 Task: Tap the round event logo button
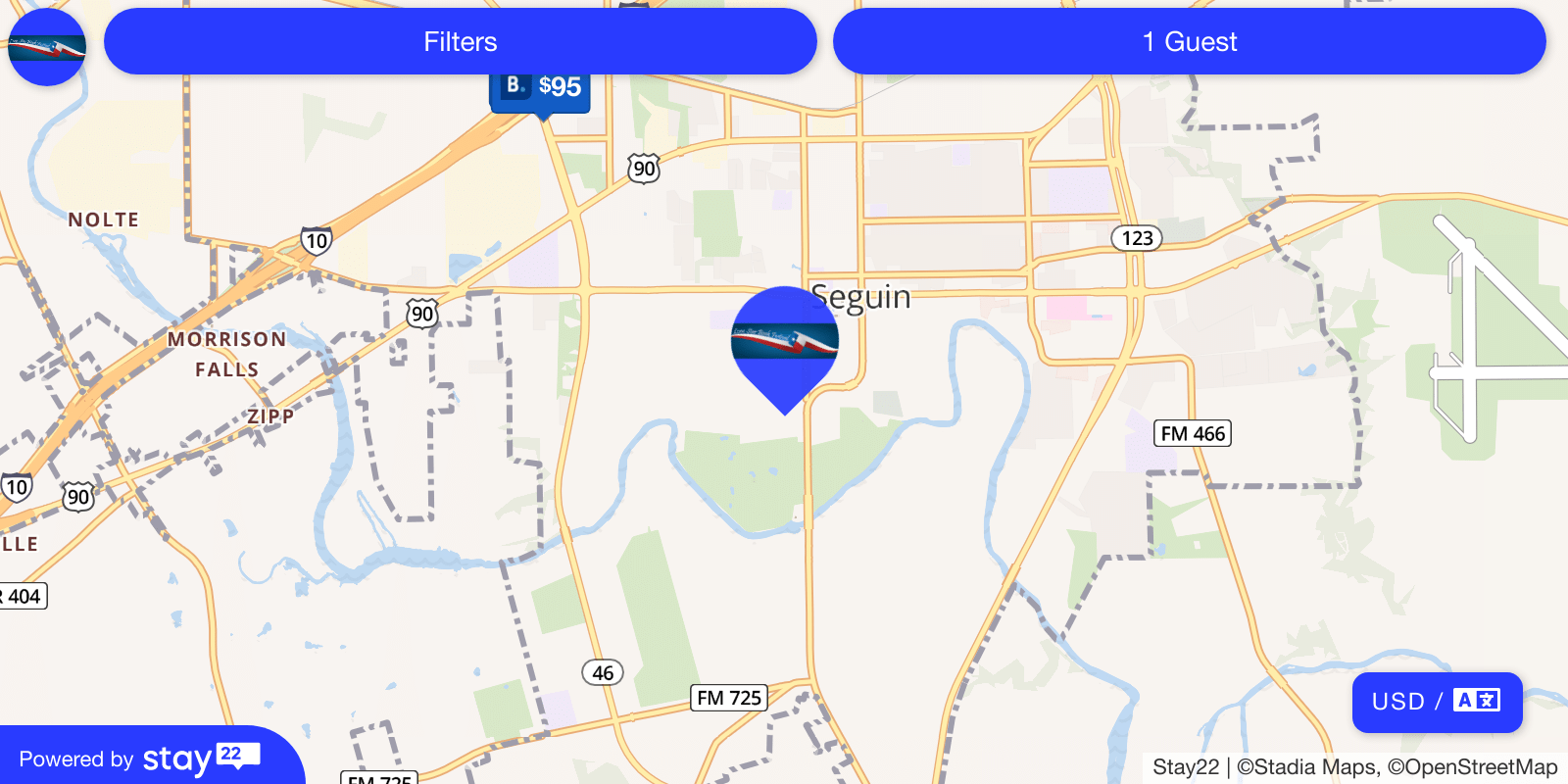tap(46, 46)
